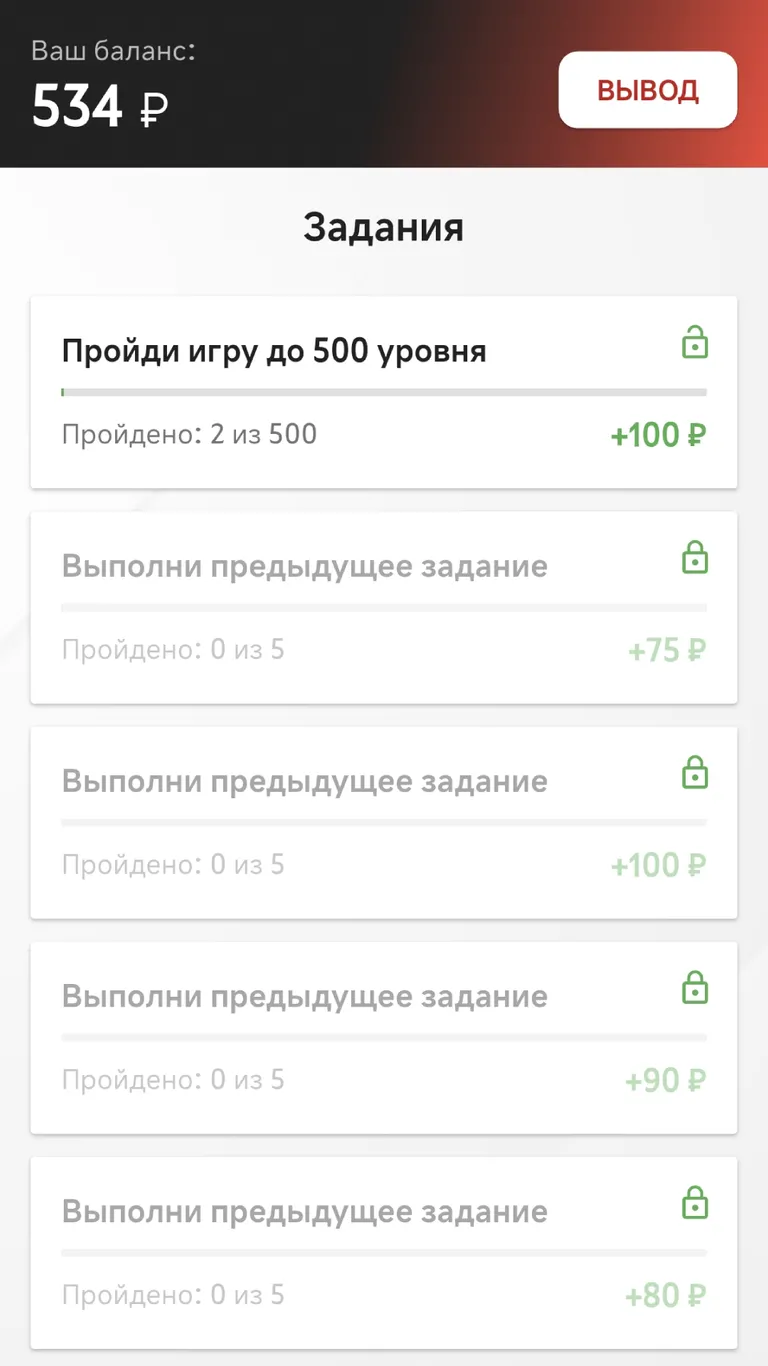Tap the lock icon on the +75 ₽ task

695,557
